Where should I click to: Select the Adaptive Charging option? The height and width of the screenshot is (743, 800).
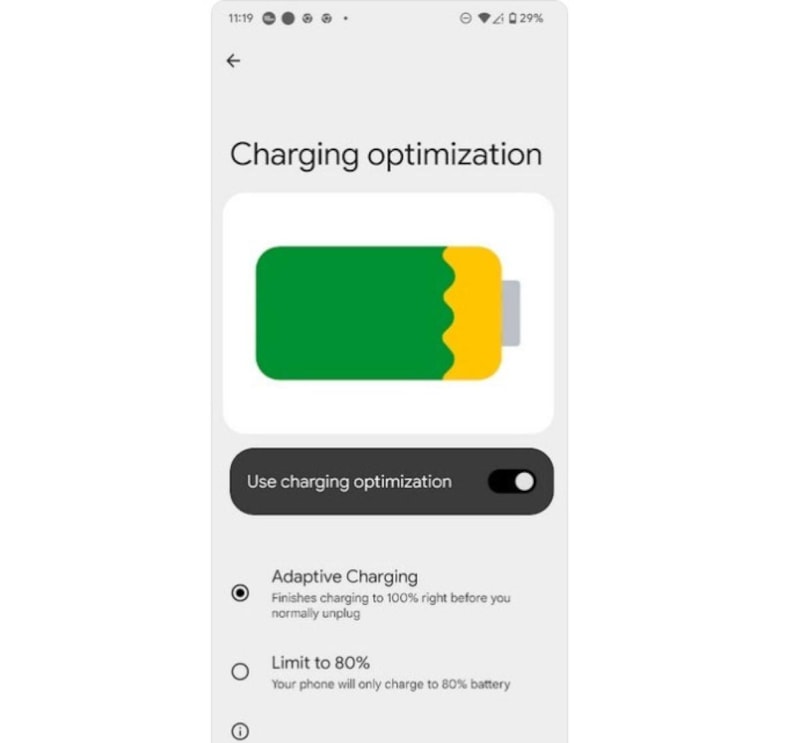(x=240, y=593)
